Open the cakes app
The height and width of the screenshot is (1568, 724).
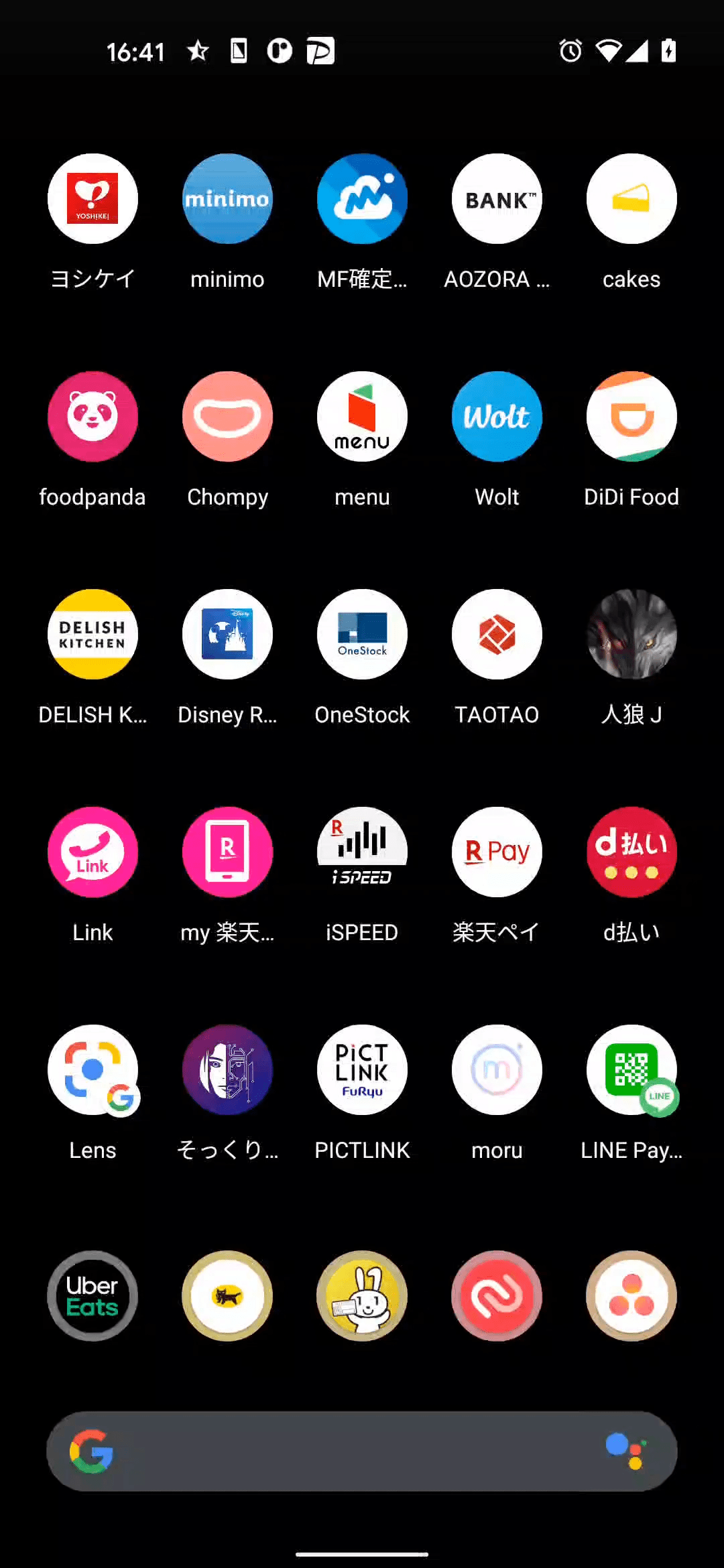point(631,199)
